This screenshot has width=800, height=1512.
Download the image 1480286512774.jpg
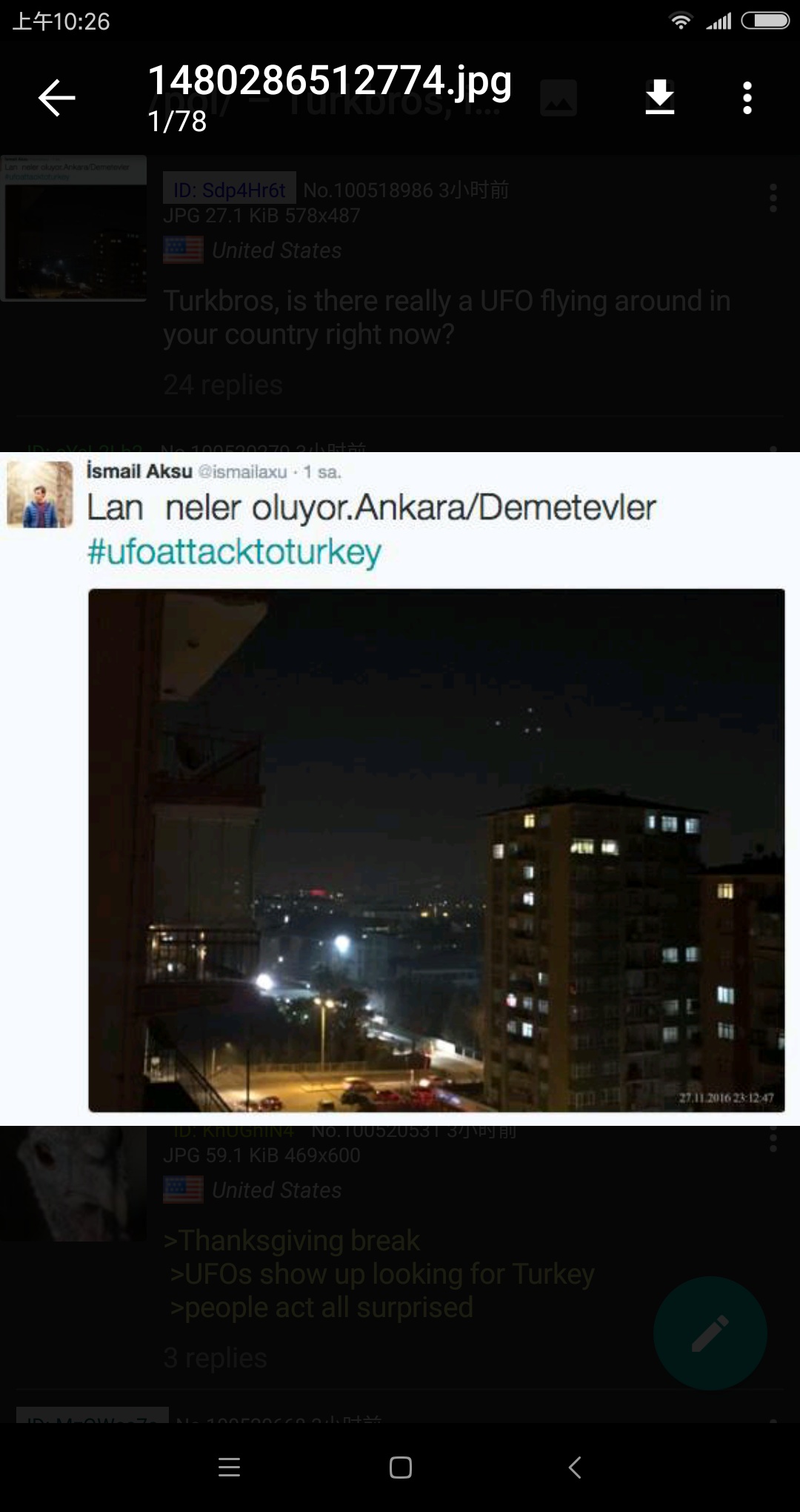tap(659, 97)
